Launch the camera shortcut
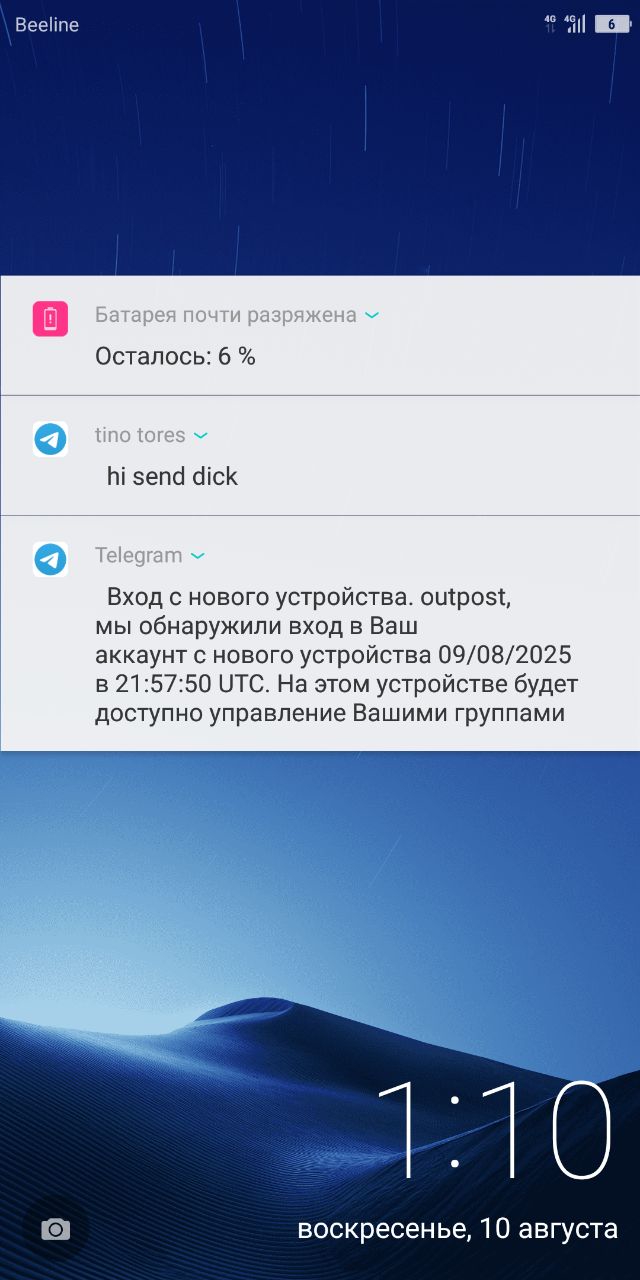Screen dimensions: 640x1280 click(55, 1229)
